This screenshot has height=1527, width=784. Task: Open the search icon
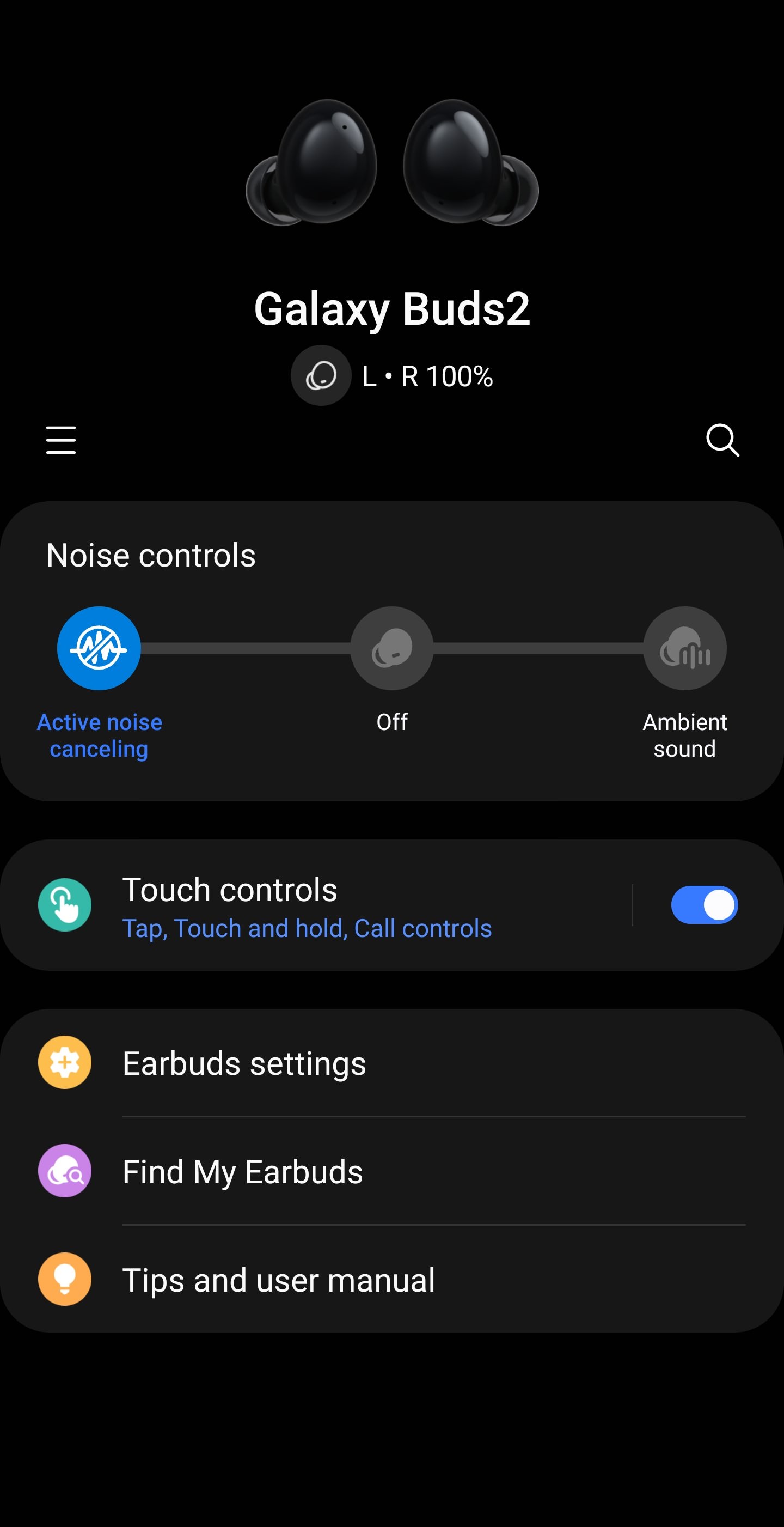click(722, 440)
